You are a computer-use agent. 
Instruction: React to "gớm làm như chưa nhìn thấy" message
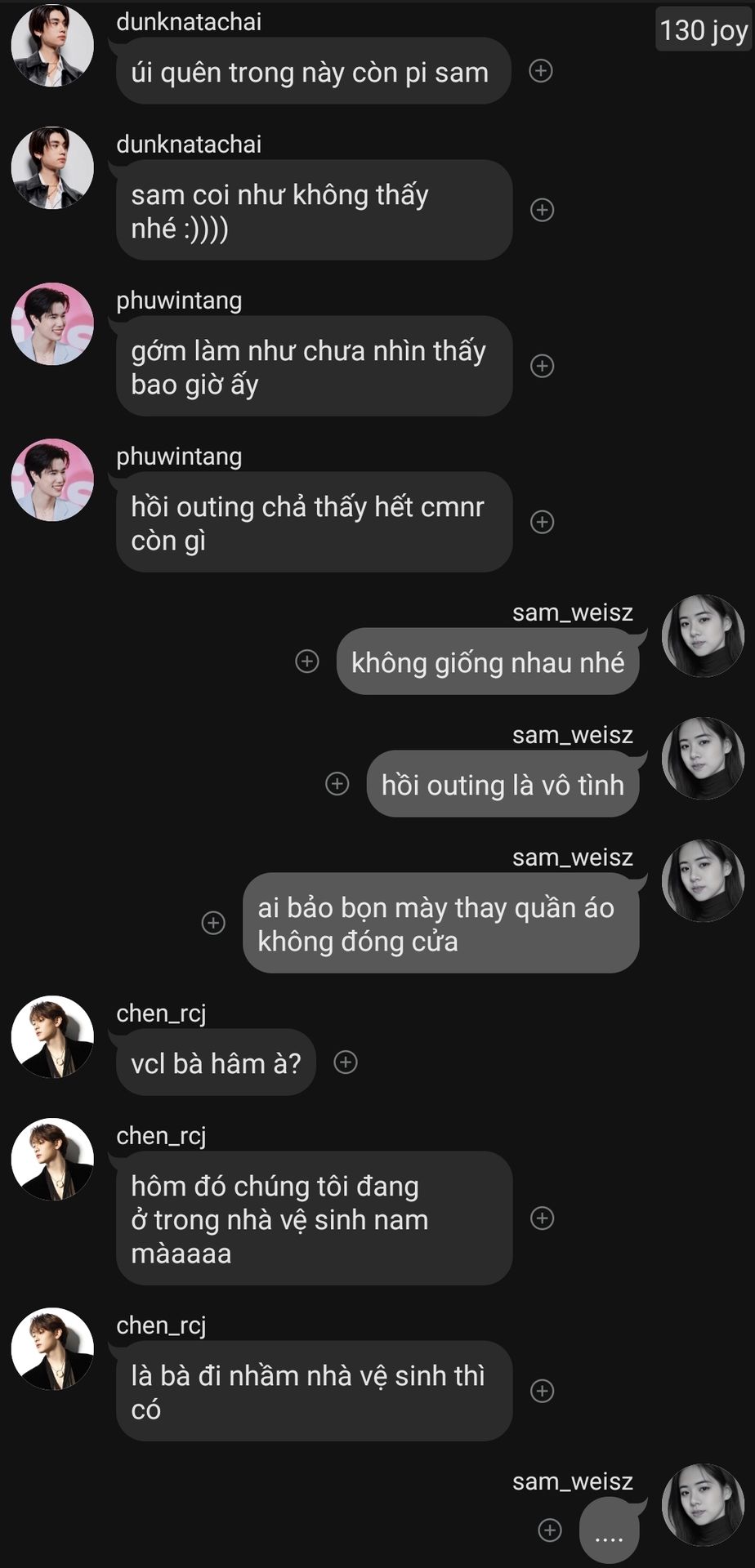coord(542,366)
